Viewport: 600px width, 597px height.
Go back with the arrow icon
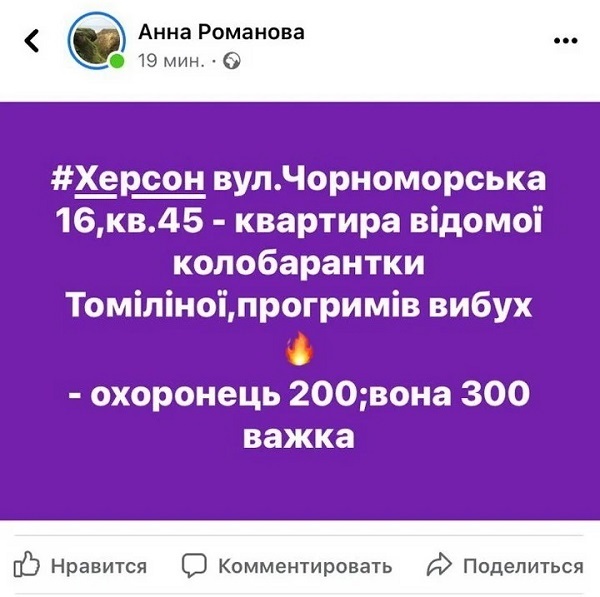point(32,42)
